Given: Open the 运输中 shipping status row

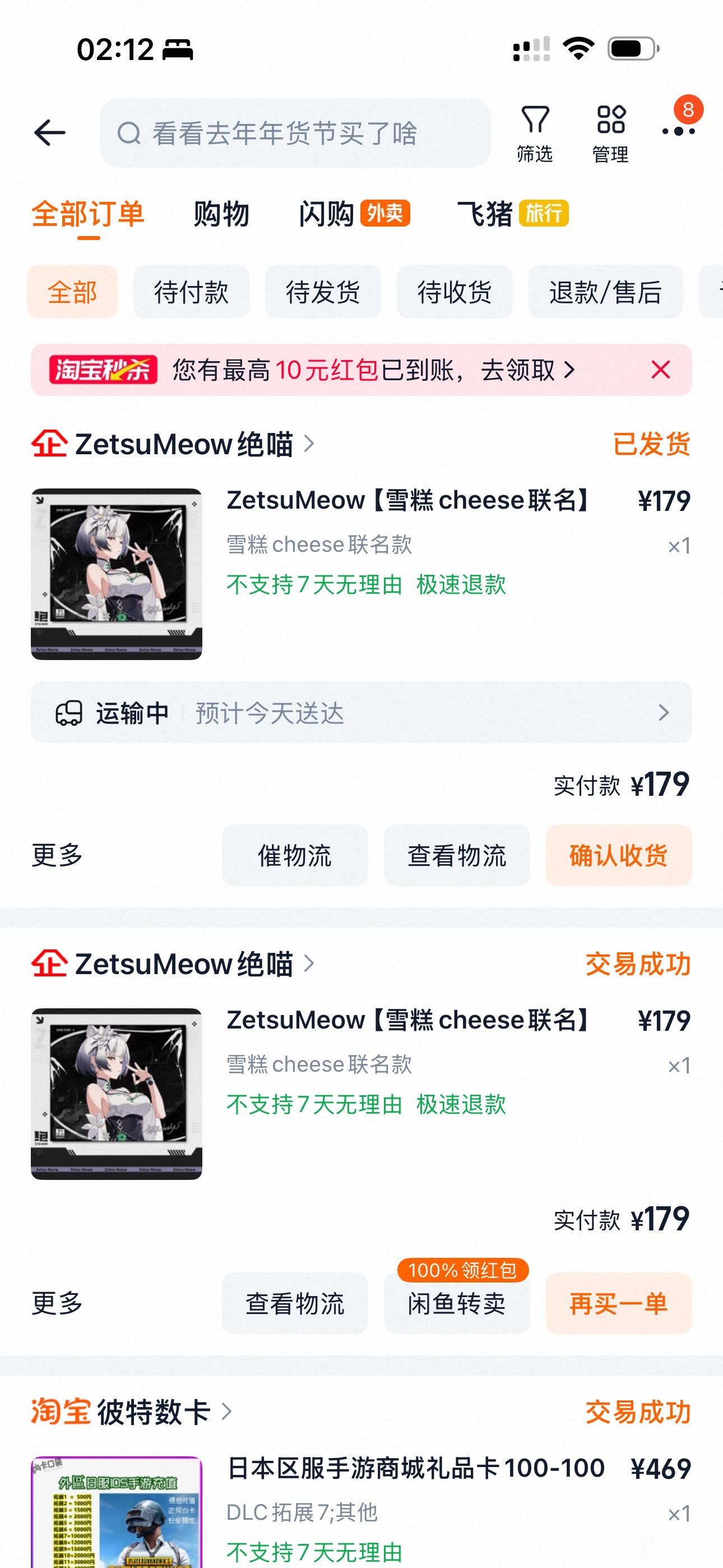Looking at the screenshot, I should [x=361, y=713].
